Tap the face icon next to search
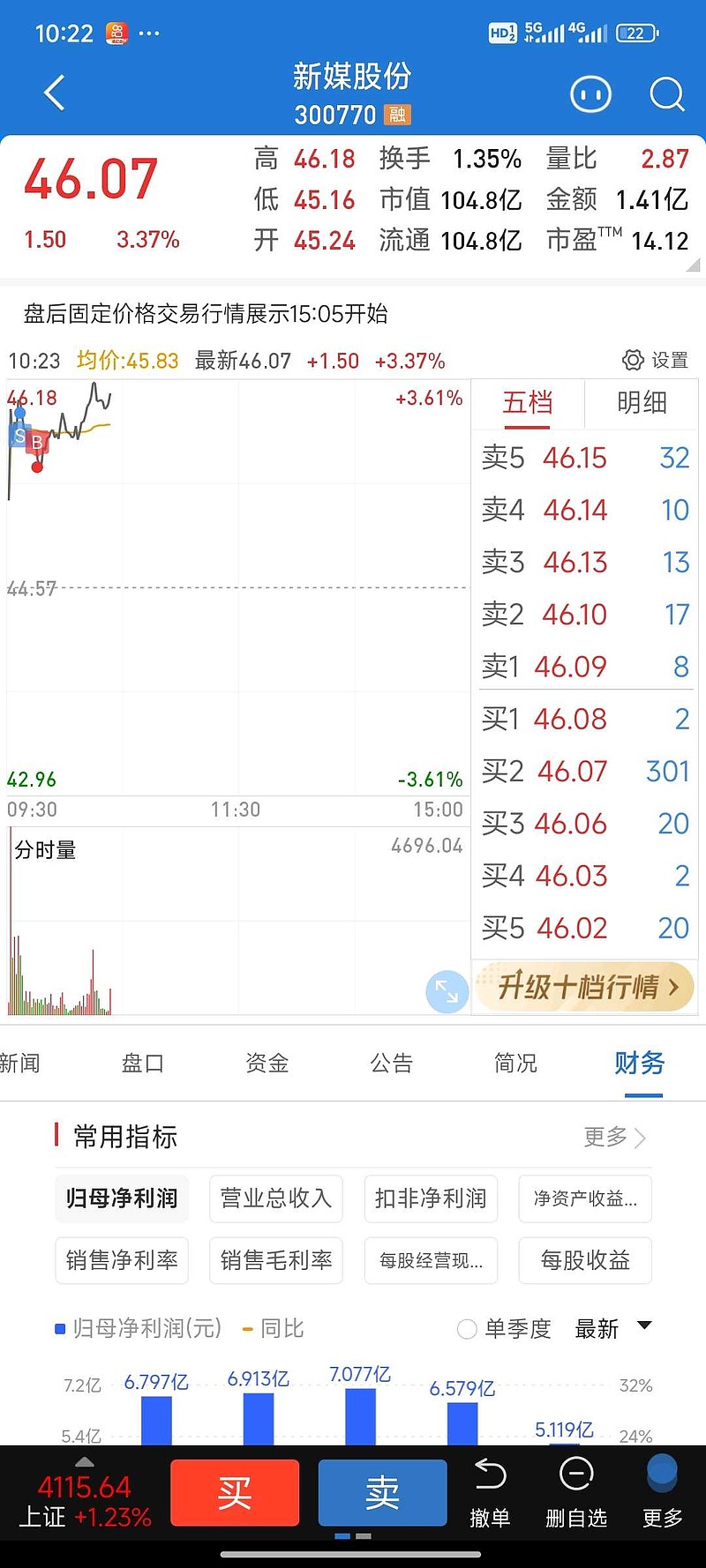706x1568 pixels. click(590, 93)
